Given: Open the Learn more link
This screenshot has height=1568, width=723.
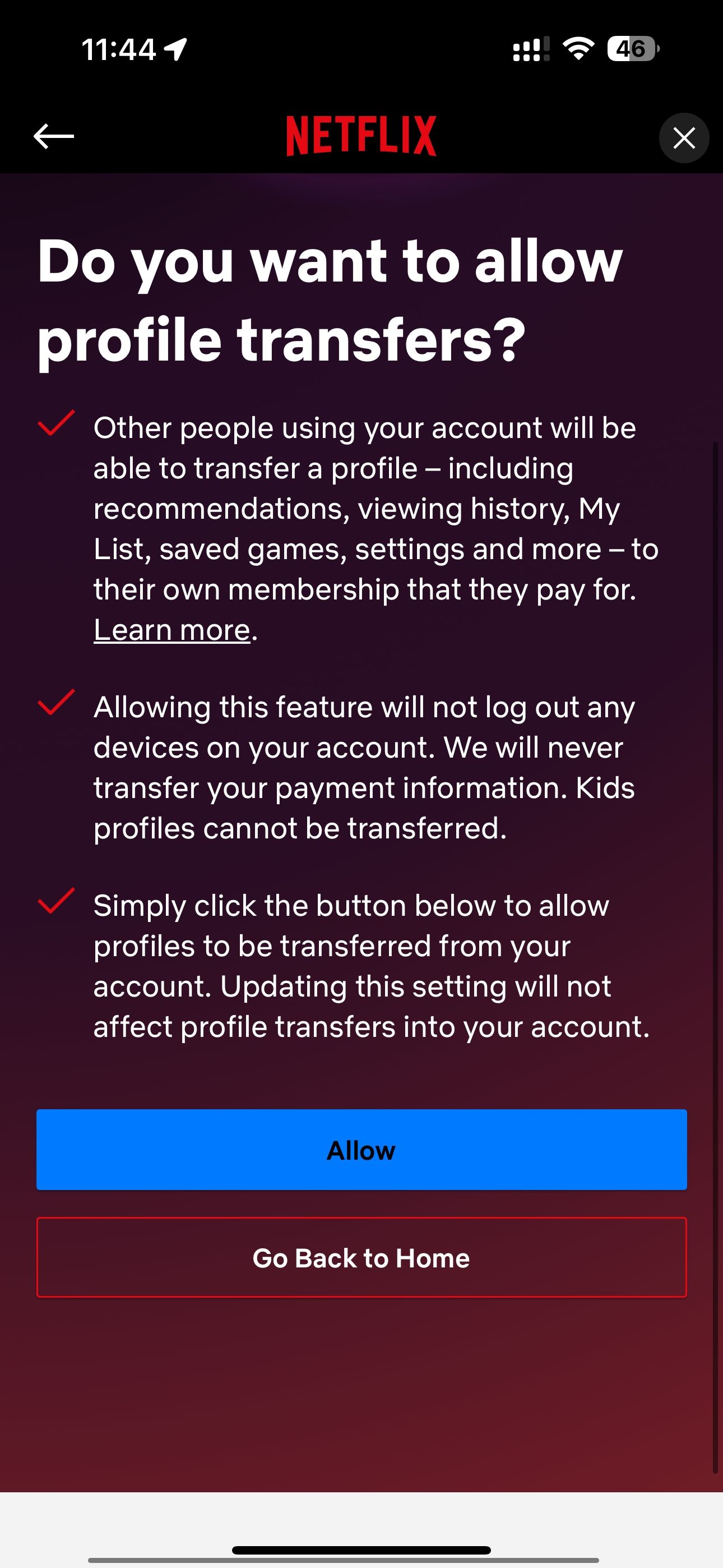Looking at the screenshot, I should pos(172,629).
